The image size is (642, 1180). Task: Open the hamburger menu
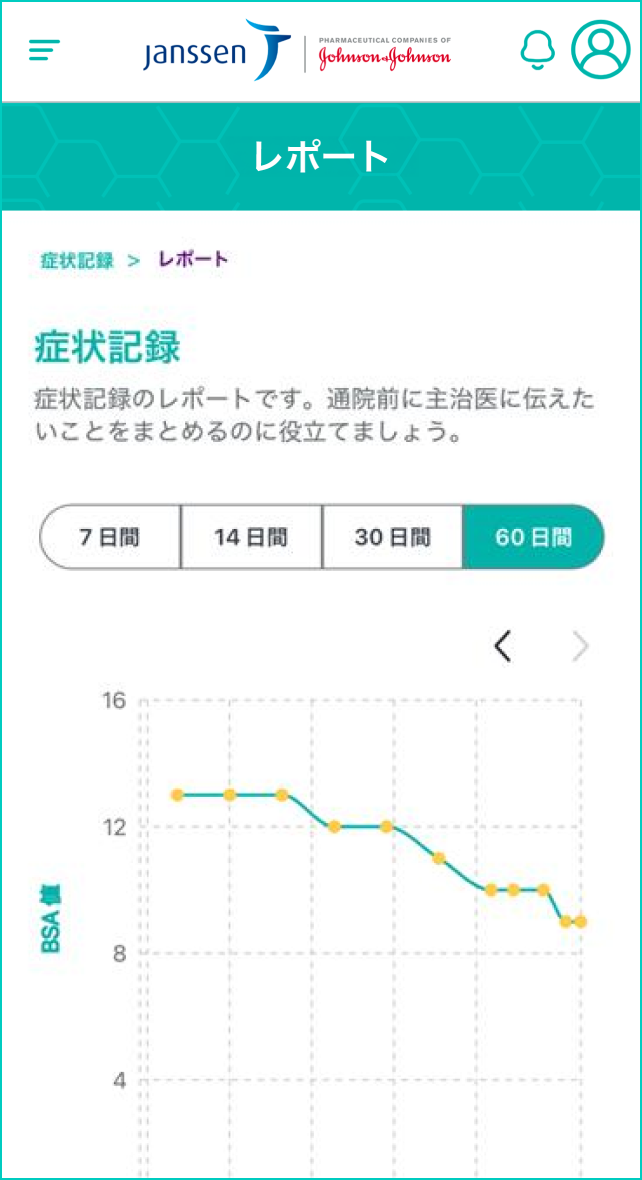tap(45, 50)
